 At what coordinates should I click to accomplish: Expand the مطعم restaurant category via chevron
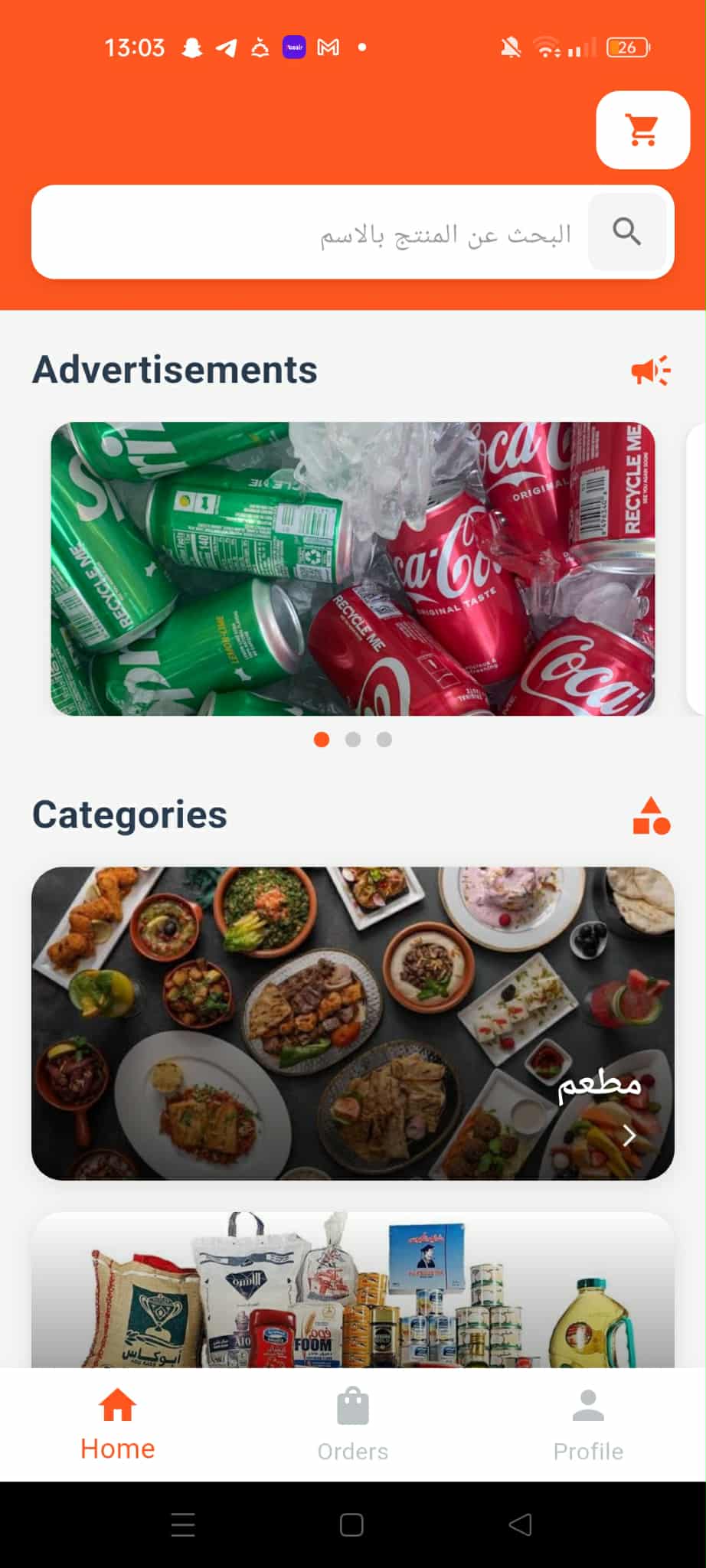pos(629,1135)
